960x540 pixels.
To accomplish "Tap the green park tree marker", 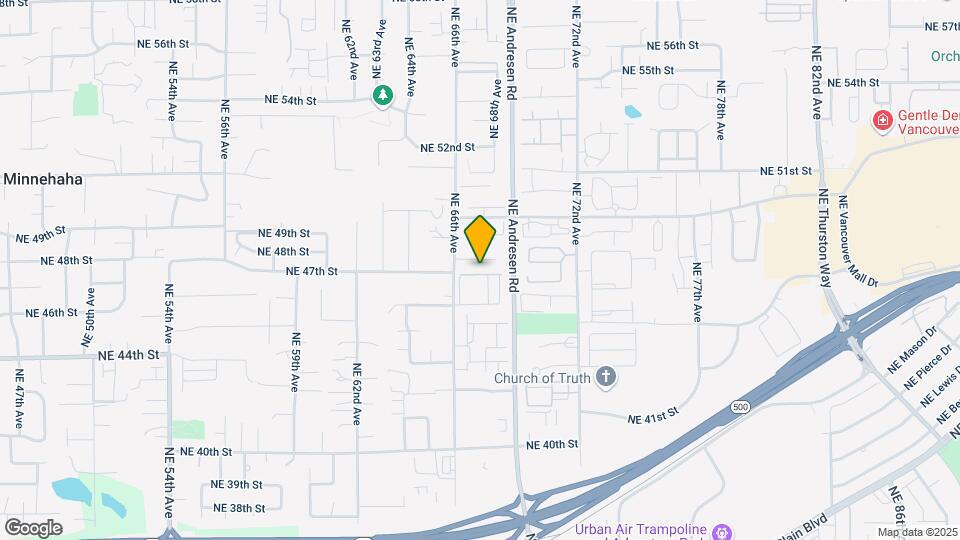I will 382,95.
